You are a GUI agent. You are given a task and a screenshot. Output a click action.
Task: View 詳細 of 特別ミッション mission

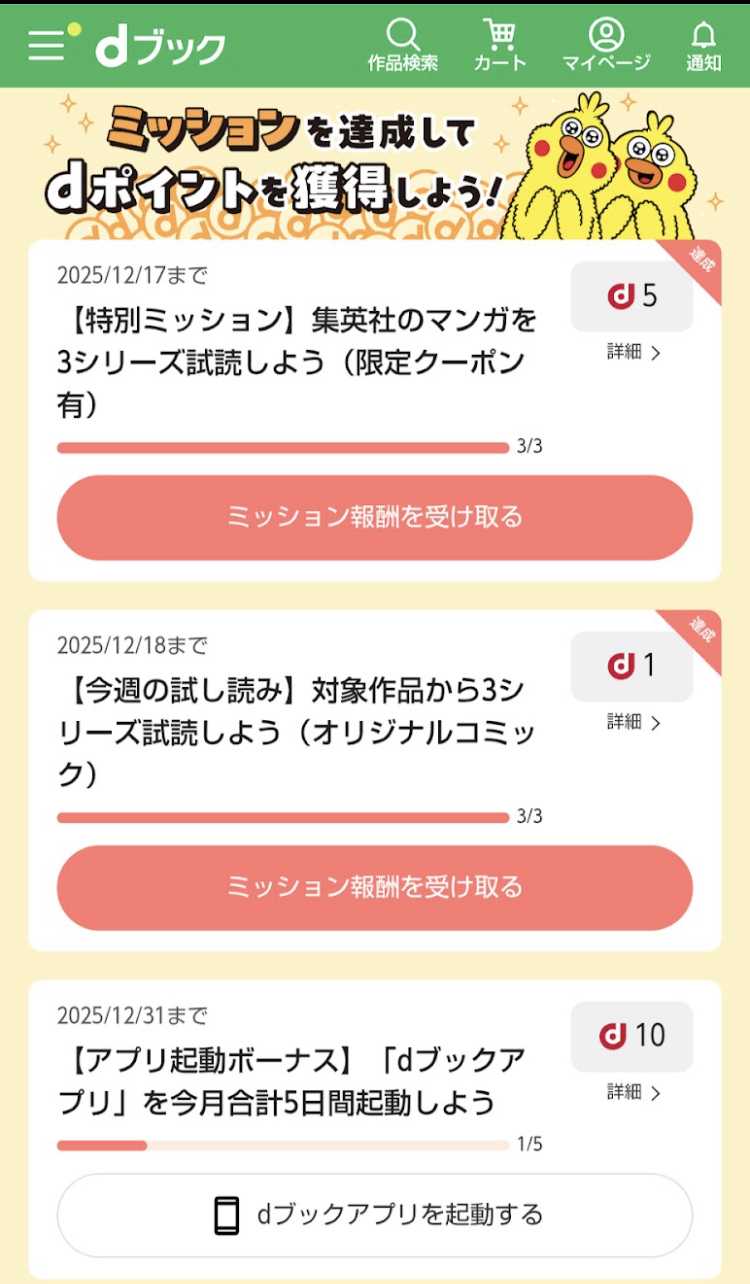point(633,352)
